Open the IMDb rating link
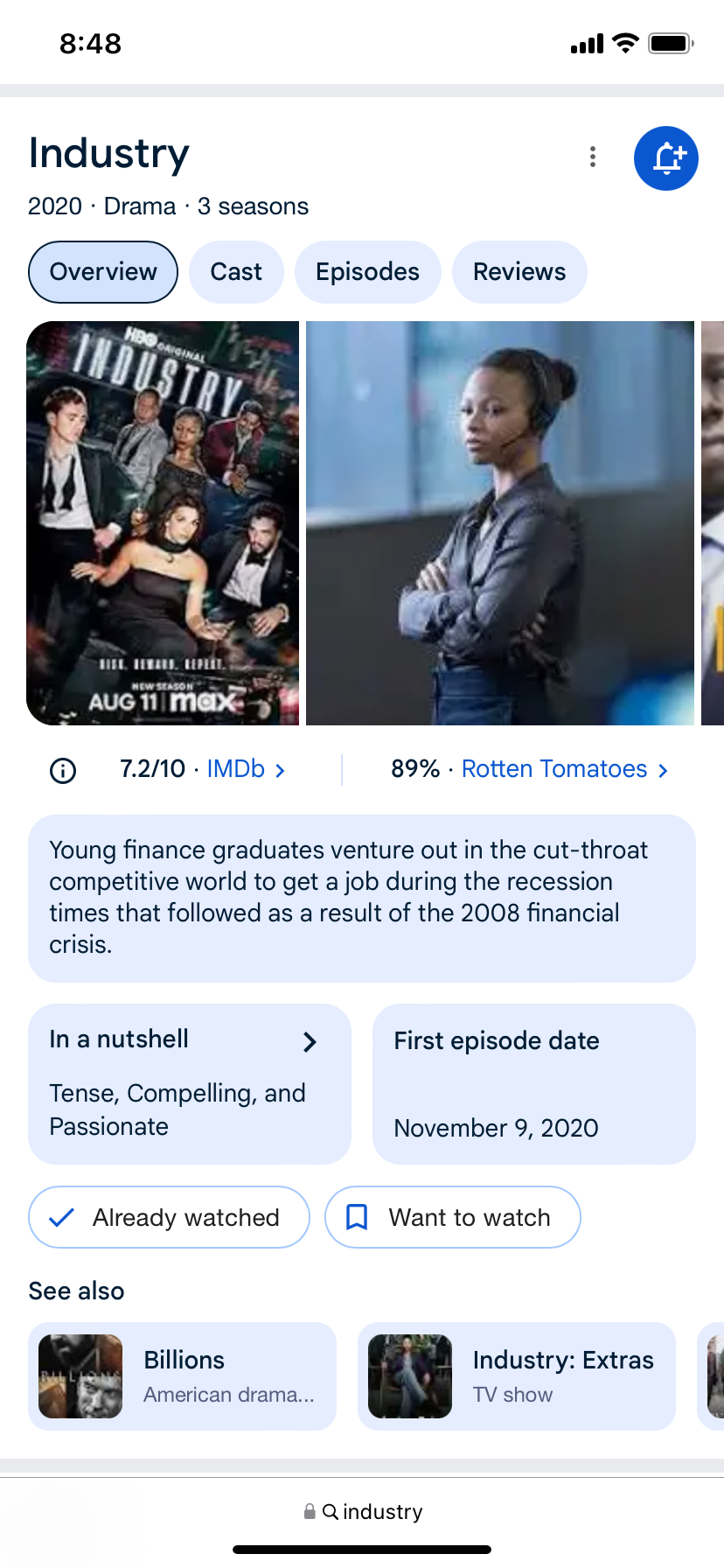This screenshot has height=1568, width=724. (236, 769)
